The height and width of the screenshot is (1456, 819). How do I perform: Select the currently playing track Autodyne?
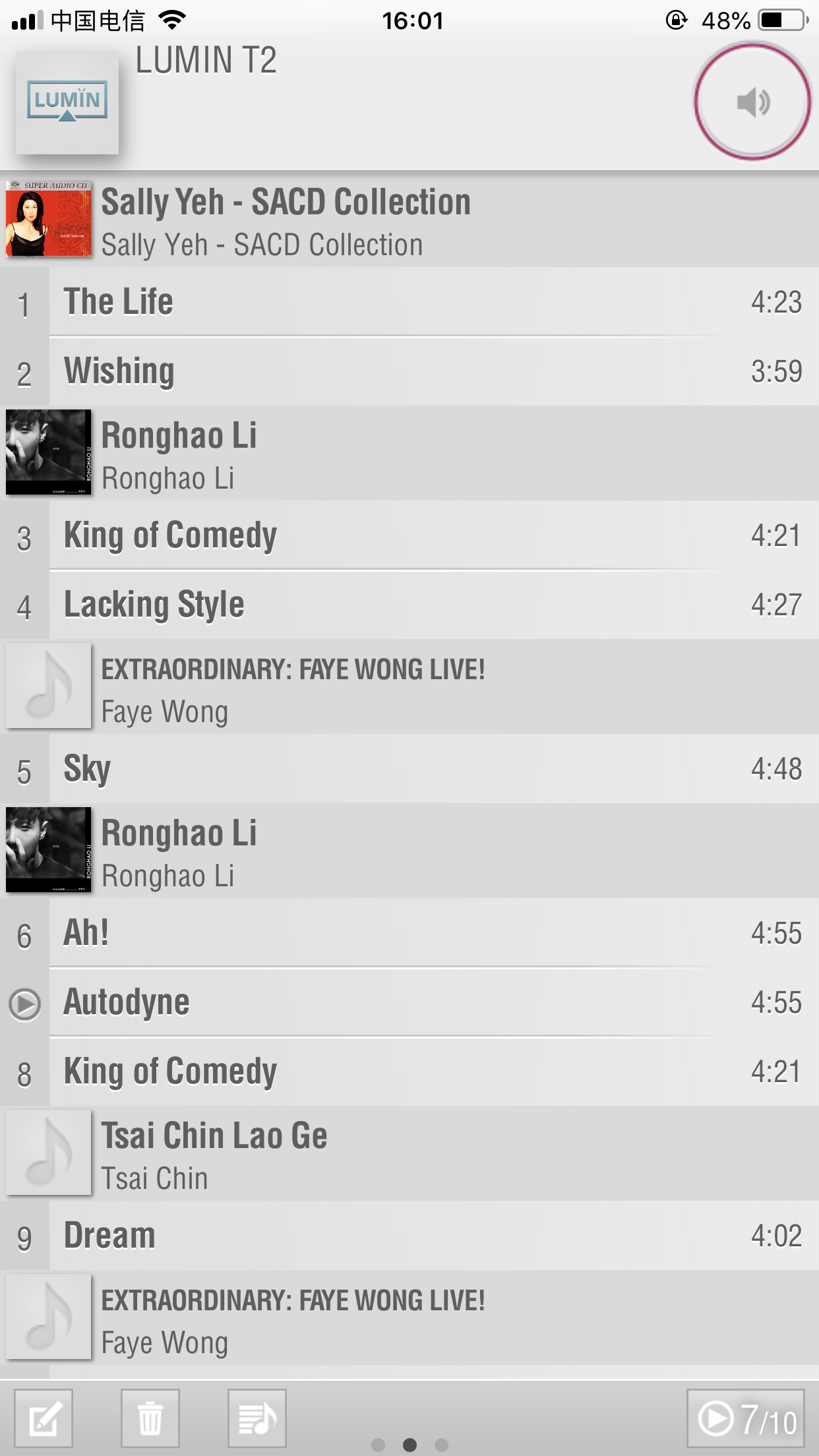click(409, 1003)
